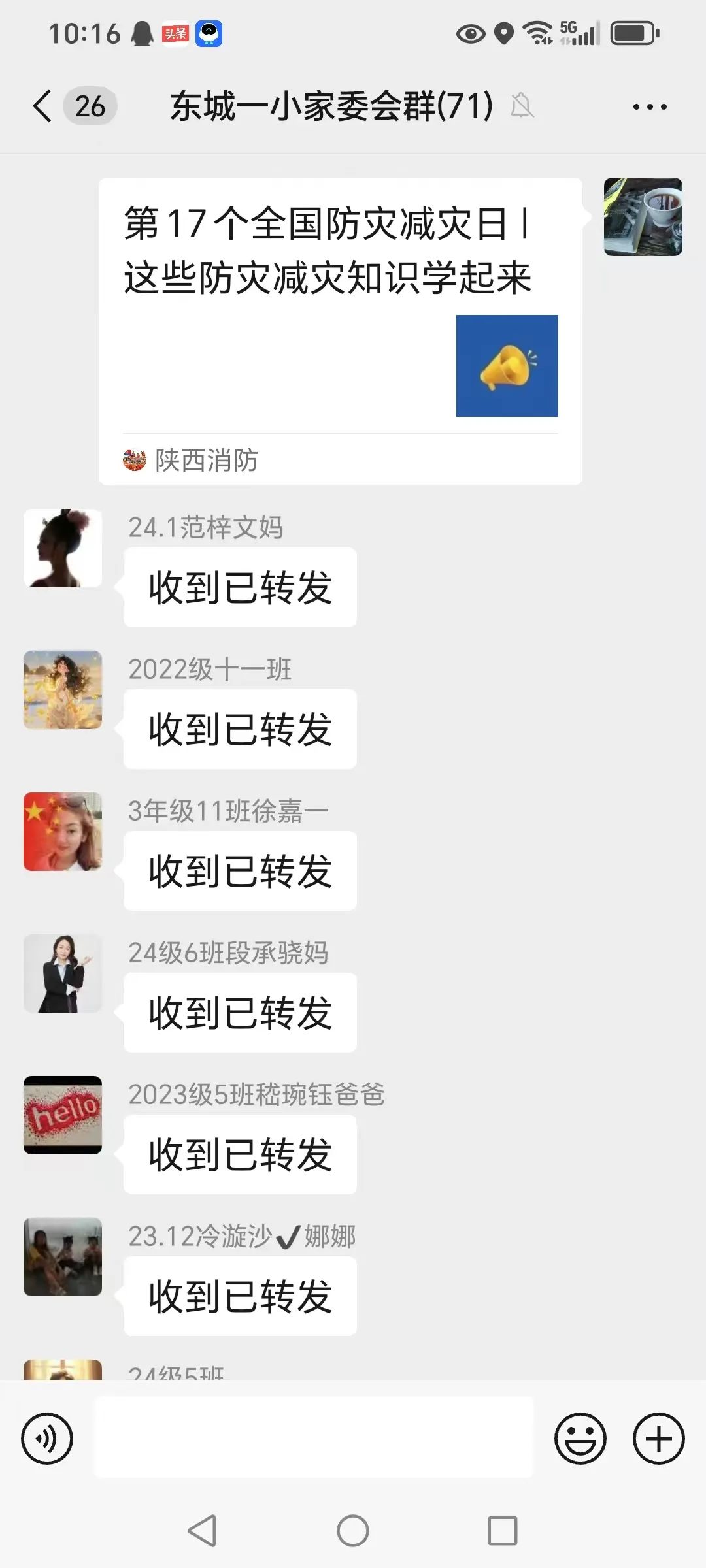The height and width of the screenshot is (1568, 706).
Task: Switch to voice message input
Action: [x=47, y=1439]
